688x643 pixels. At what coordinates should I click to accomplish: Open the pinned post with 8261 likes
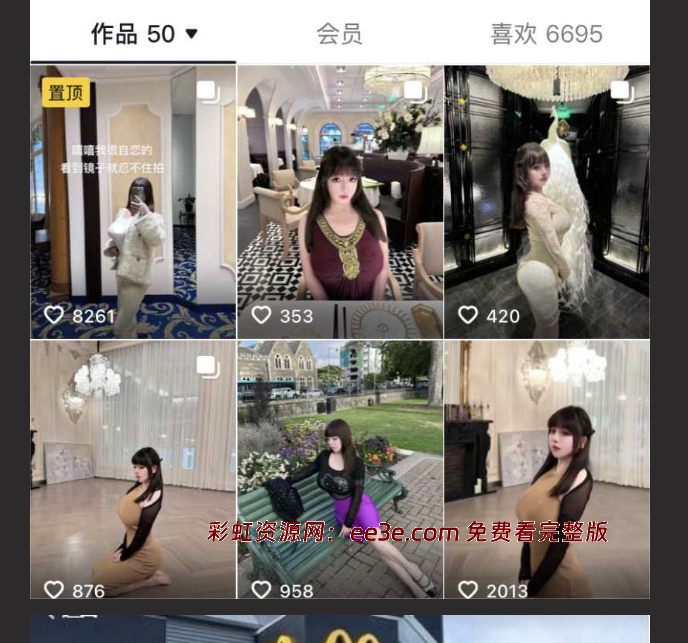tap(133, 200)
